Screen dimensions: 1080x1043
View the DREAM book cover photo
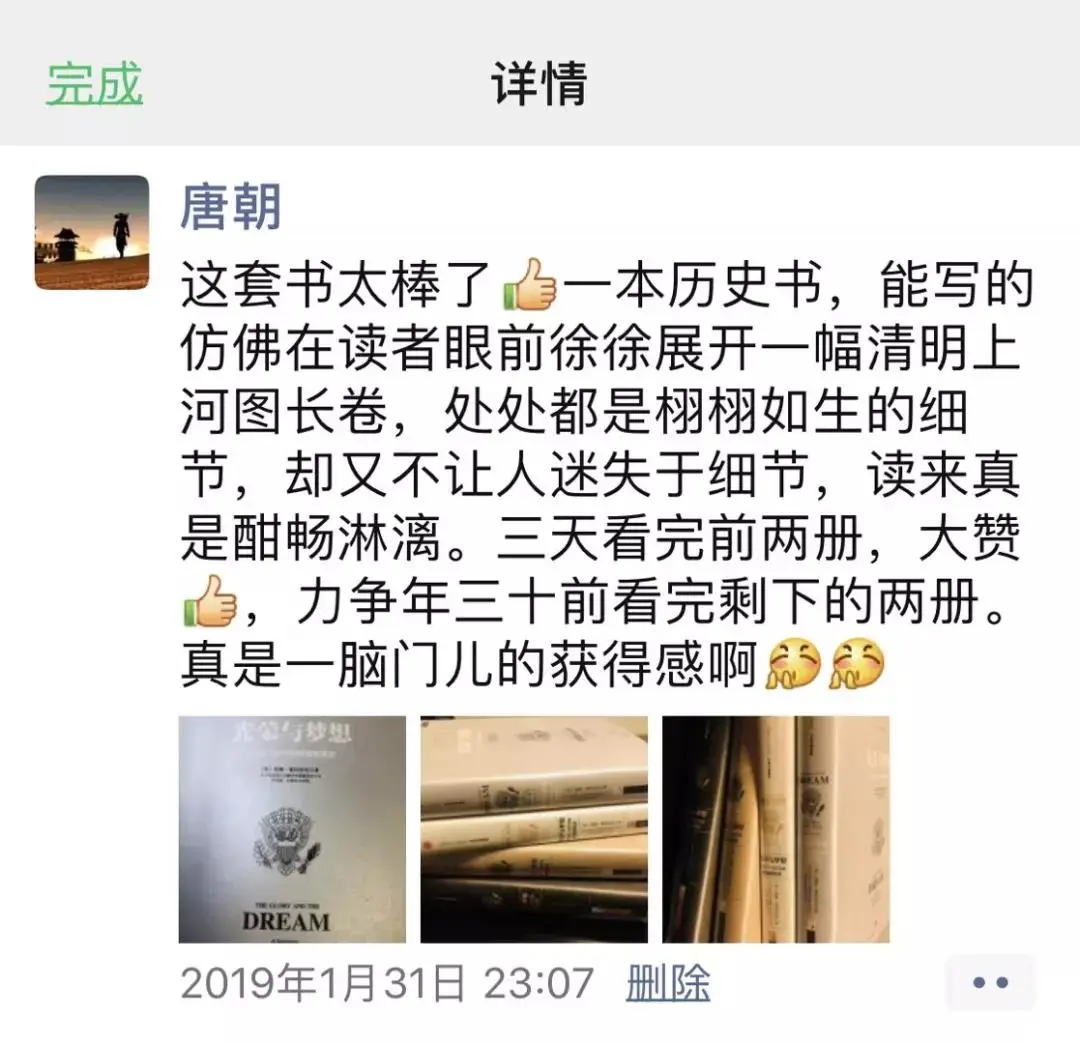pos(292,829)
